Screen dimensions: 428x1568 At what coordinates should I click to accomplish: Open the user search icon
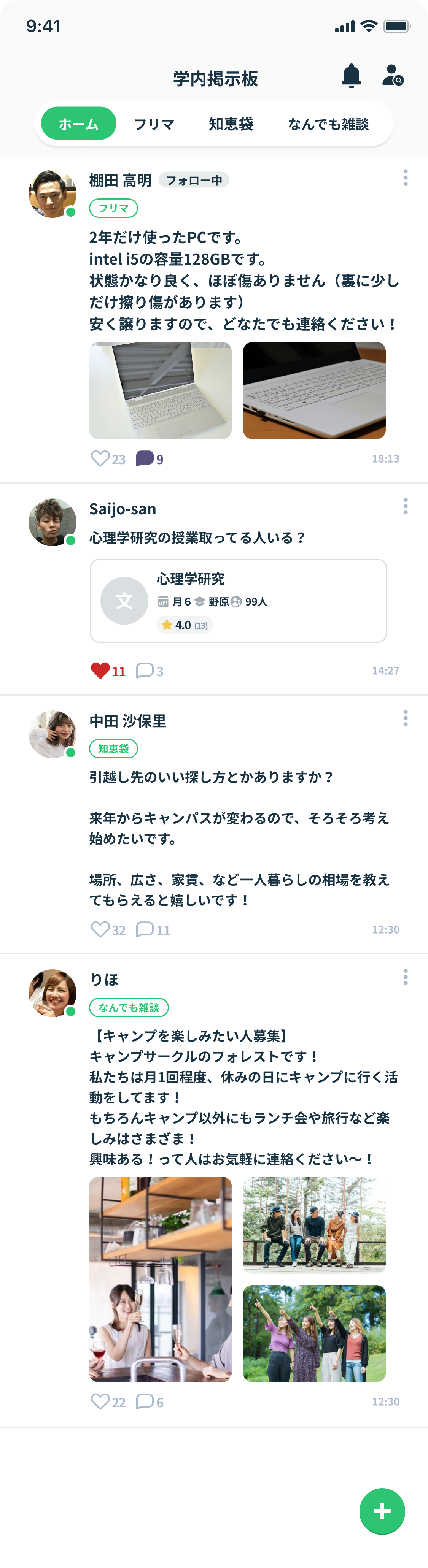393,76
